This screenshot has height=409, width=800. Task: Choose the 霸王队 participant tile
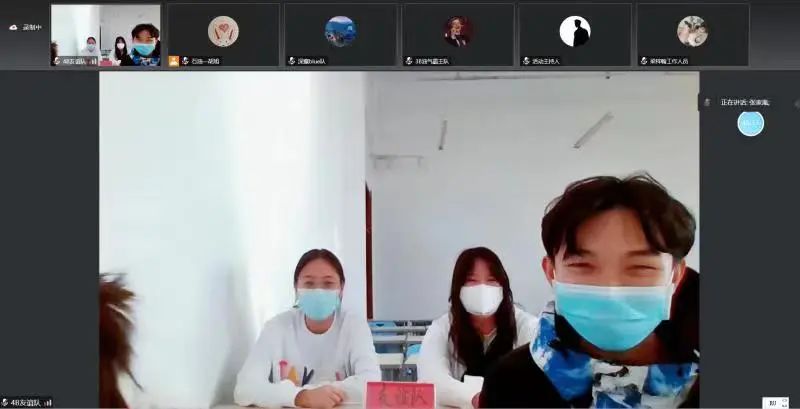tap(457, 34)
